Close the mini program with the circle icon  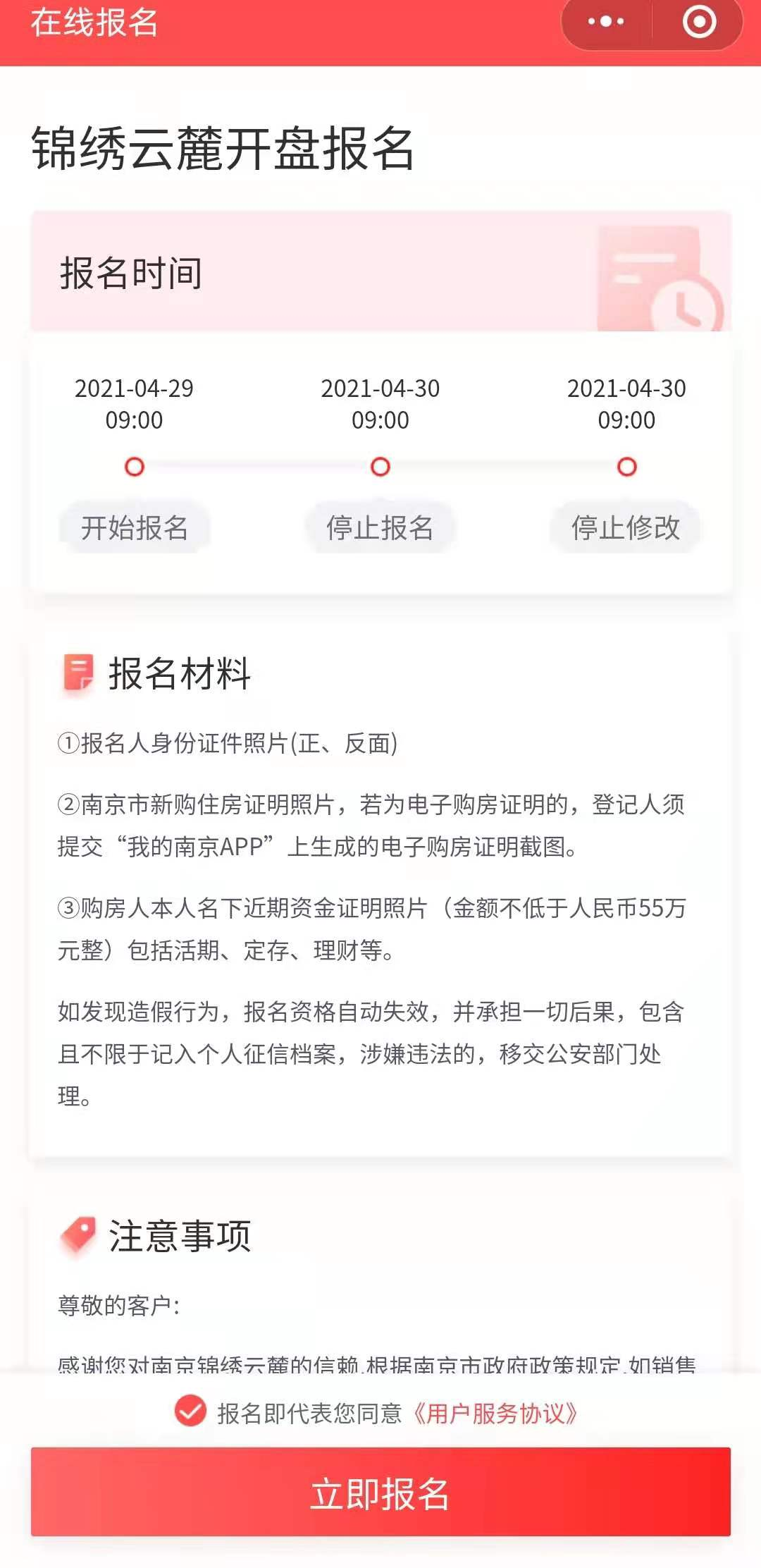click(x=699, y=22)
